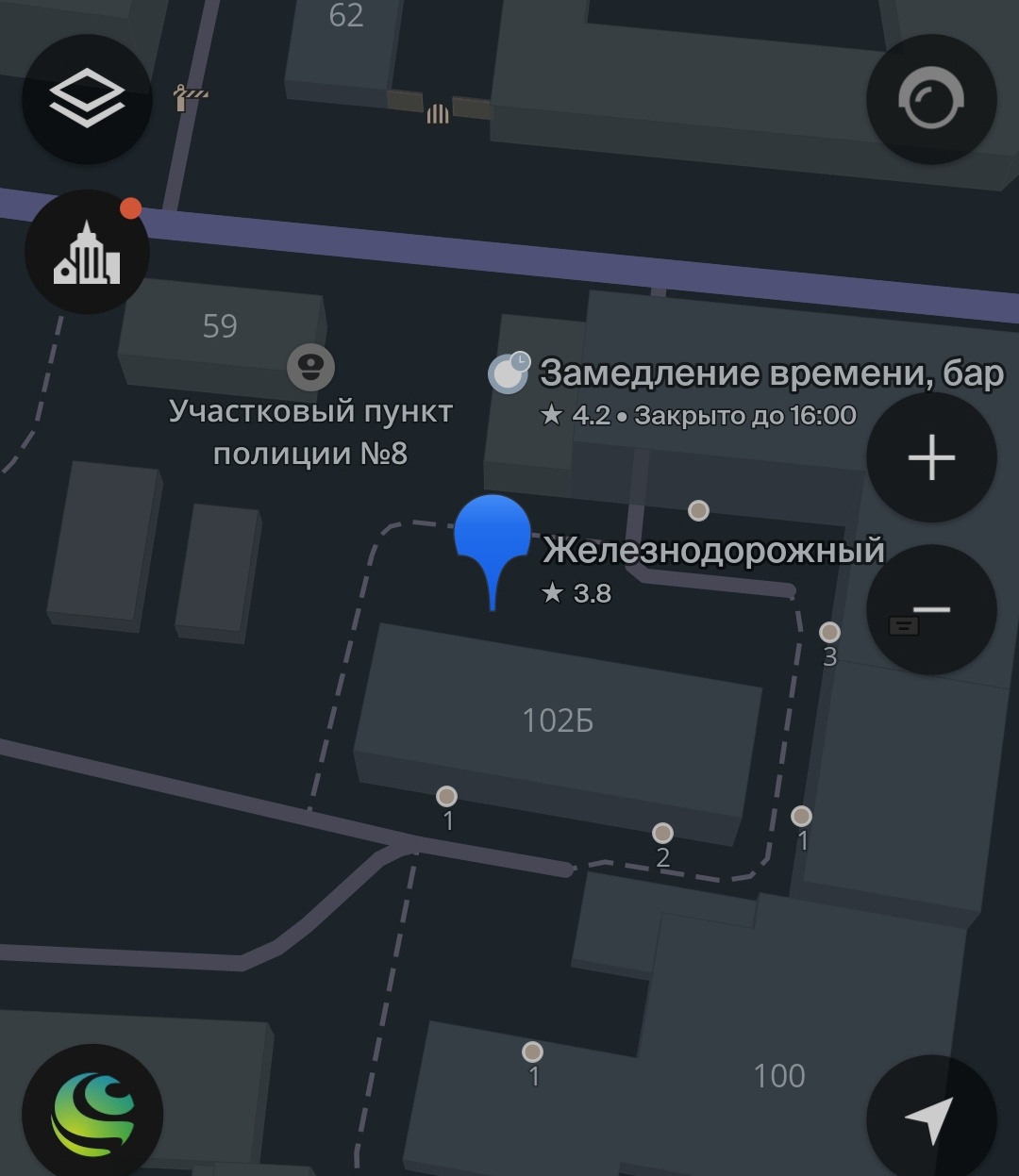
Task: Open Участковый пункт полиции №8 marker
Action: pyautogui.click(x=310, y=367)
